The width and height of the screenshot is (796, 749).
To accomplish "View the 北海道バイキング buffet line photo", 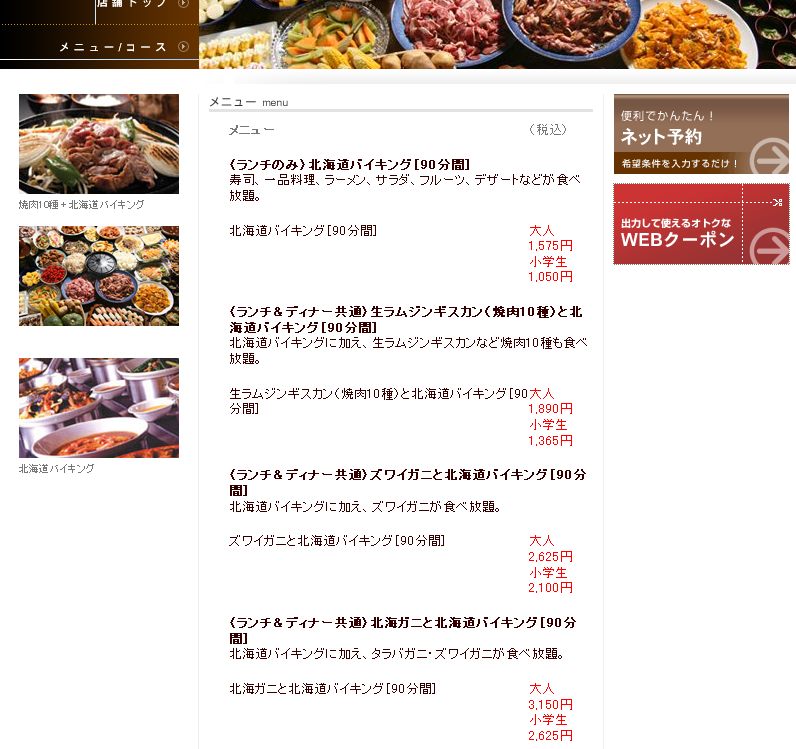I will (99, 408).
